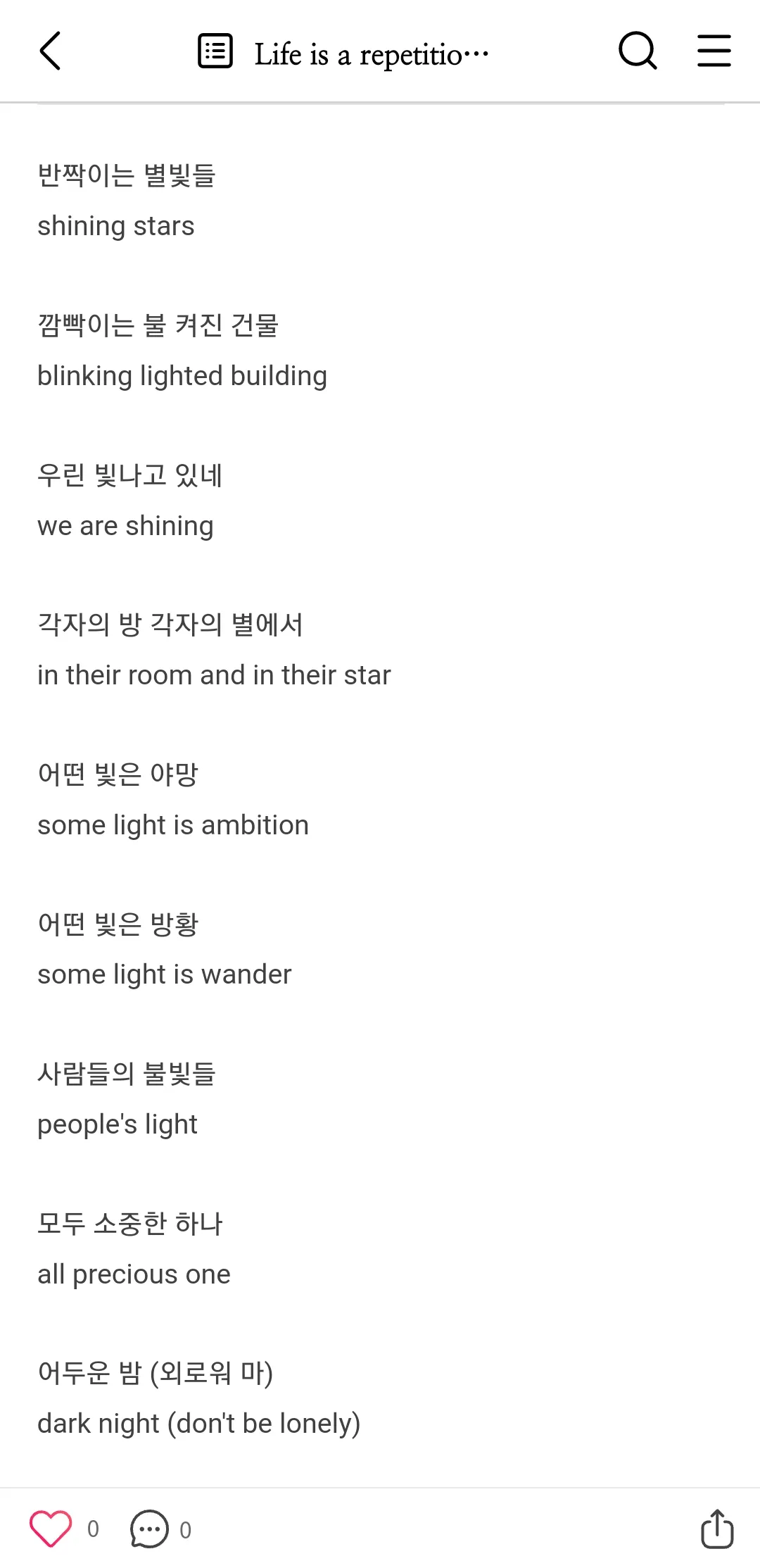The width and height of the screenshot is (760, 1568).
Task: Select the line 'in their room and in their star'
Action: click(x=215, y=674)
